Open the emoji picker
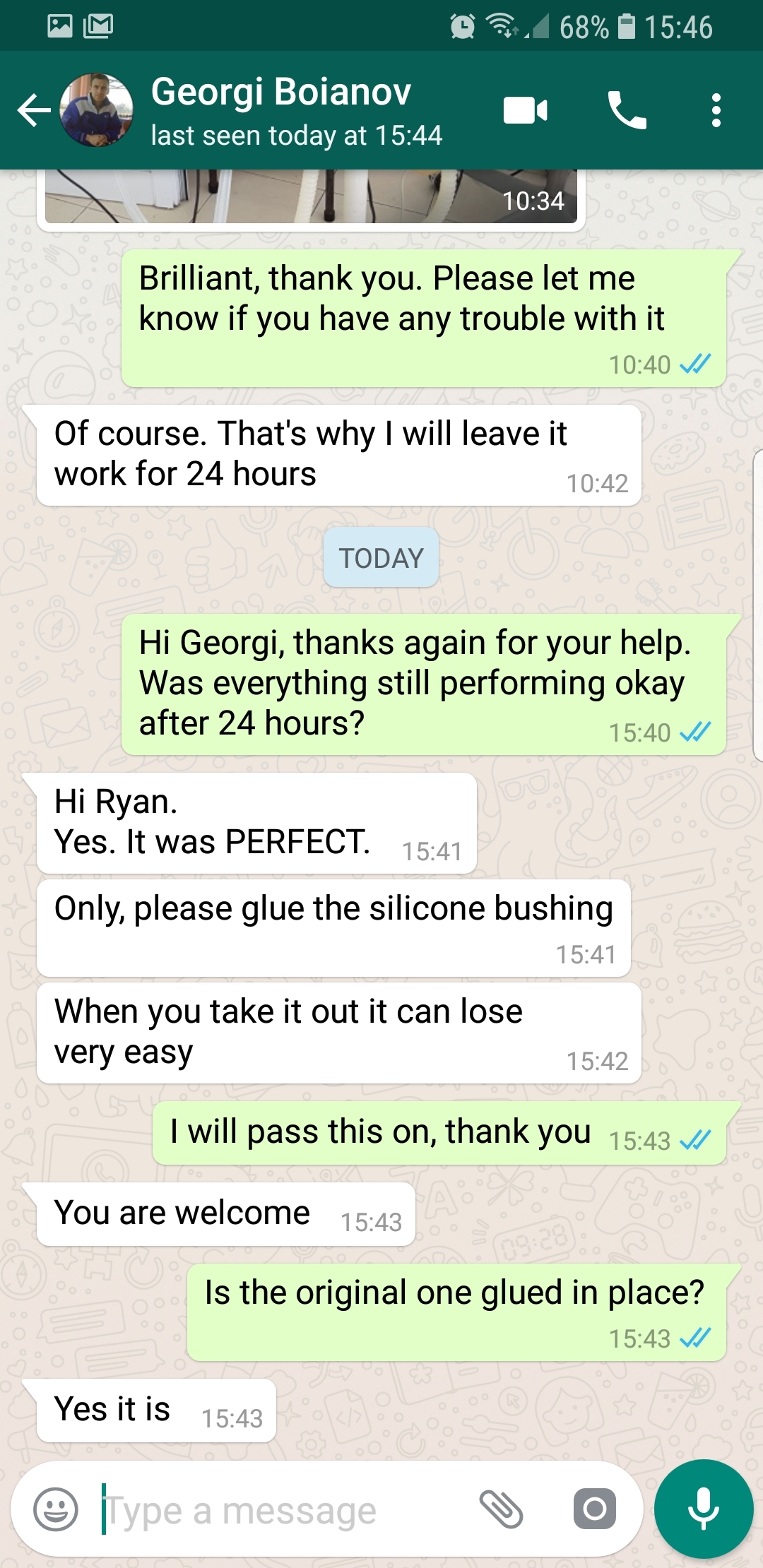This screenshot has width=763, height=1568. click(x=56, y=1509)
